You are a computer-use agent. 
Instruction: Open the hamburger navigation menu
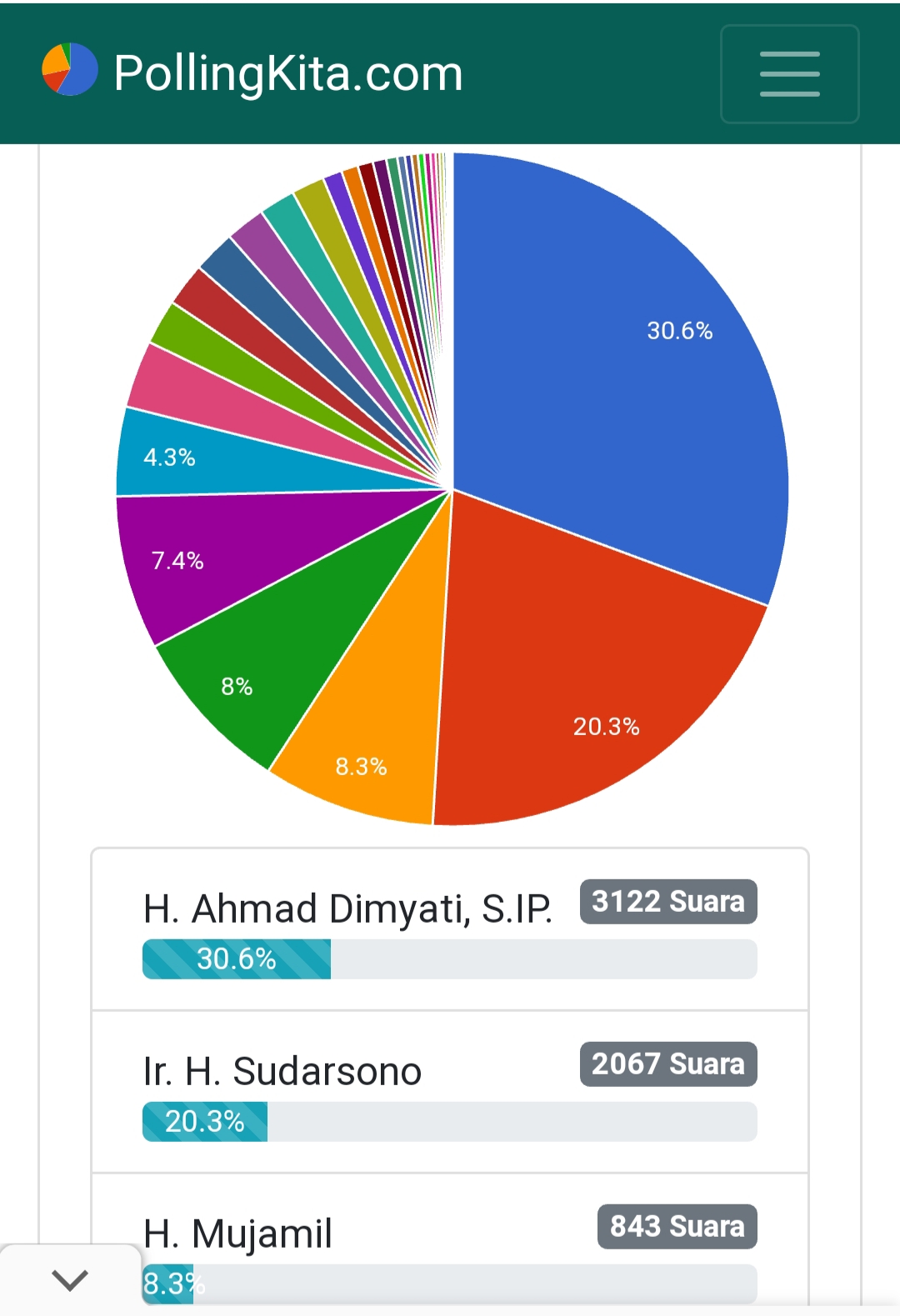coord(789,74)
